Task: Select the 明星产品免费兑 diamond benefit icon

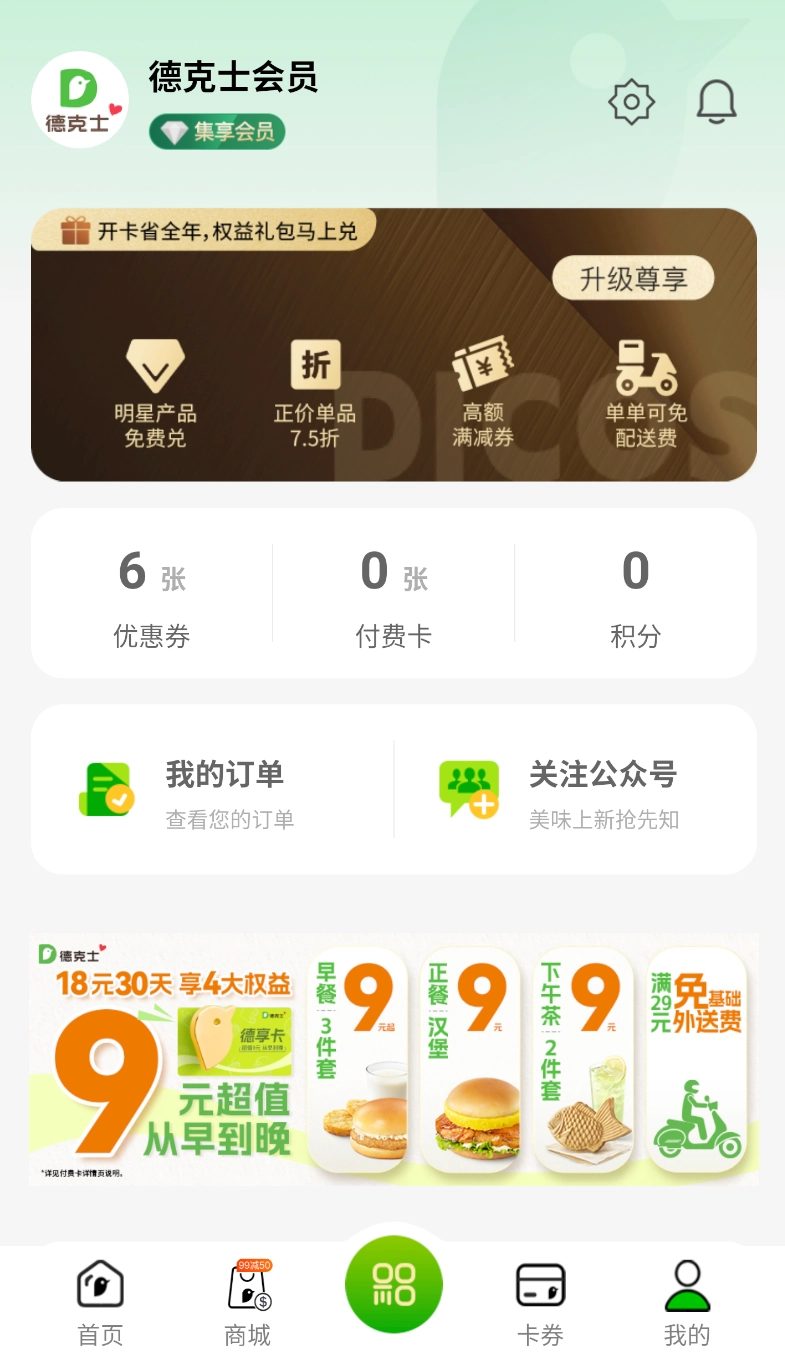Action: [x=154, y=368]
